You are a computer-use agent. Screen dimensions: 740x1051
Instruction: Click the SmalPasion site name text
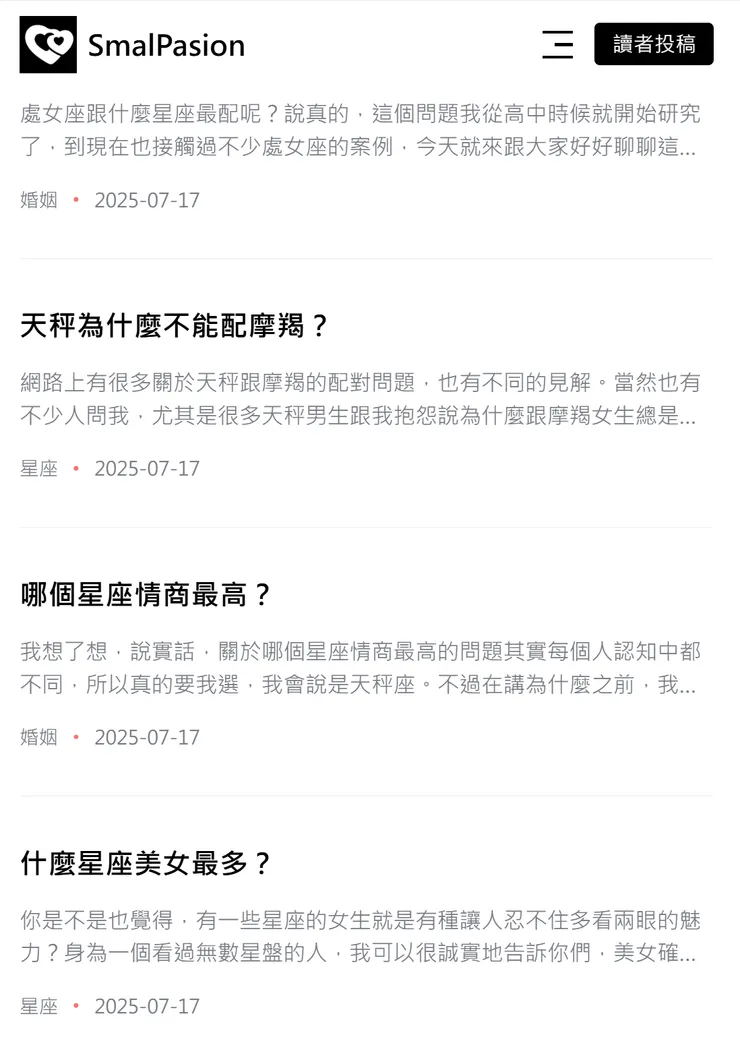pyautogui.click(x=166, y=45)
